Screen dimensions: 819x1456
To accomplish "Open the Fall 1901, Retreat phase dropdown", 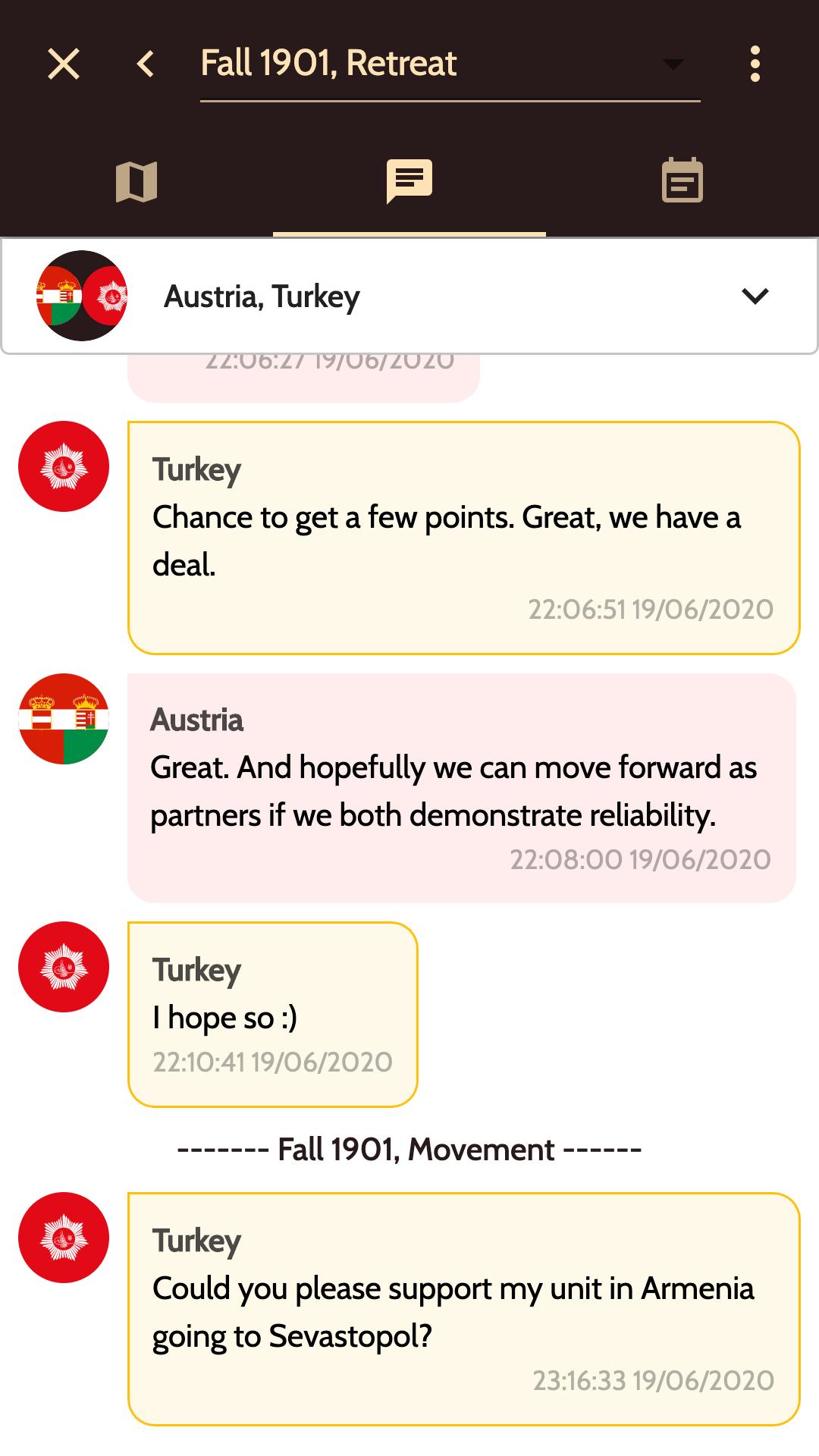I will pos(449,64).
